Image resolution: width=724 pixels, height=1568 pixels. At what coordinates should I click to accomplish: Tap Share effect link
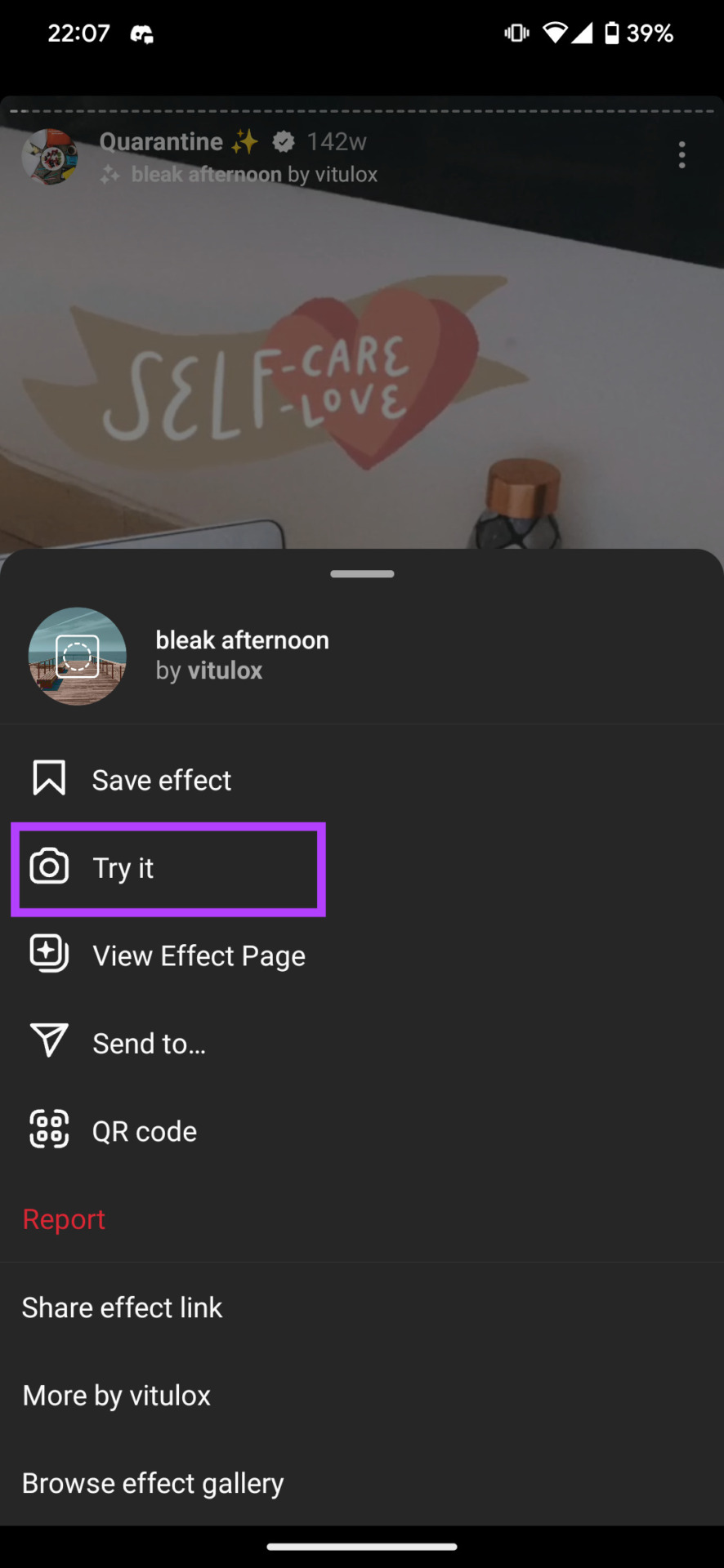pyautogui.click(x=122, y=1307)
